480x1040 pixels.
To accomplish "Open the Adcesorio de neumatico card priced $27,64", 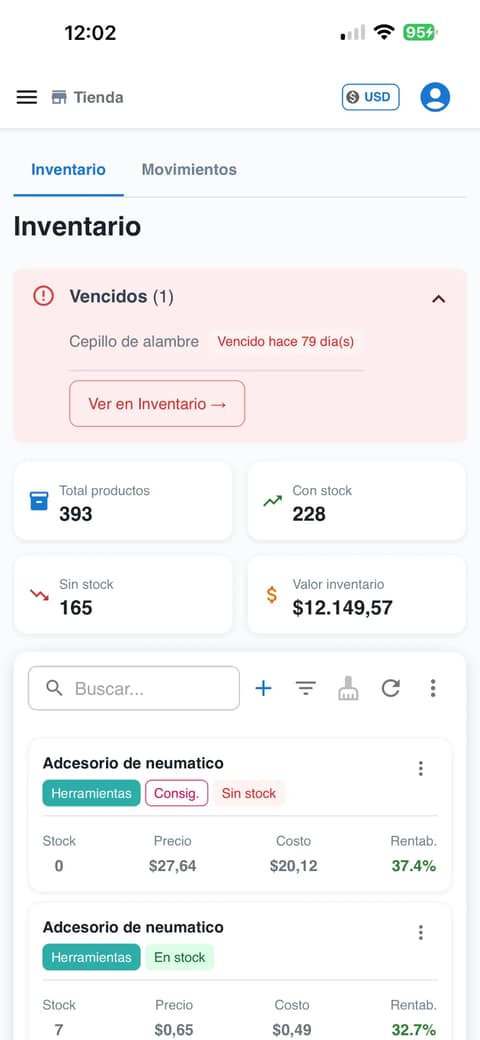I will tap(240, 814).
